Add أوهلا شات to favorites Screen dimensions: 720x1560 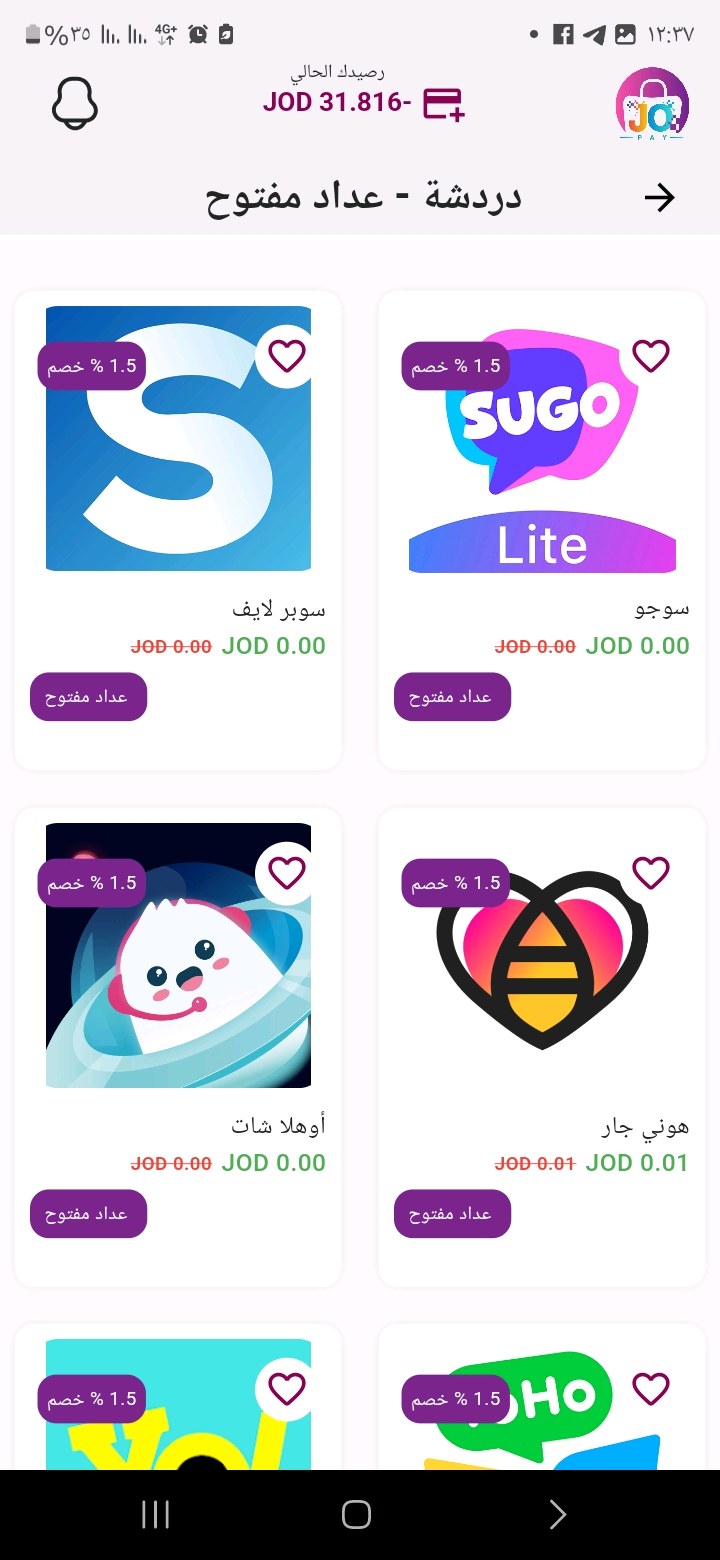(287, 873)
